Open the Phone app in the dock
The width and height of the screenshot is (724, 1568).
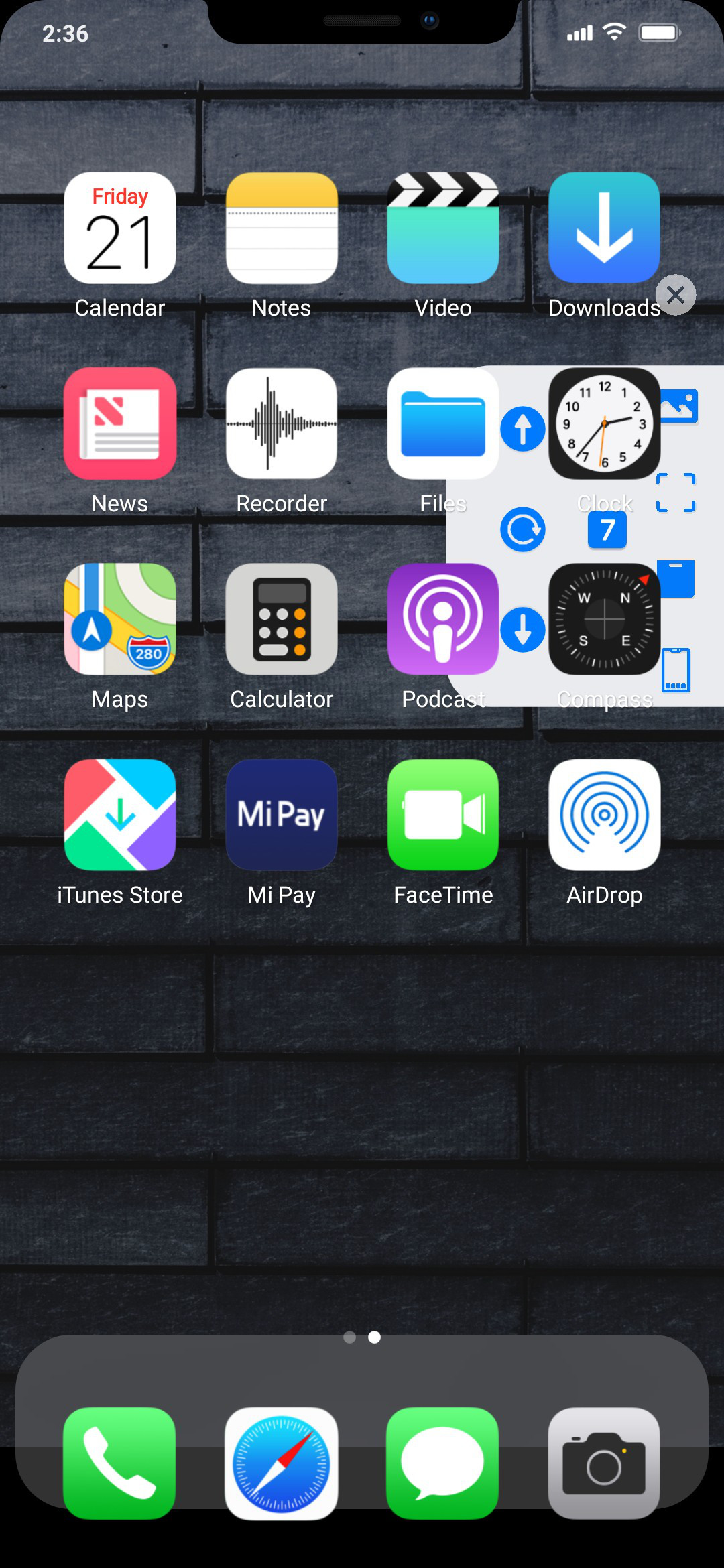click(120, 1463)
